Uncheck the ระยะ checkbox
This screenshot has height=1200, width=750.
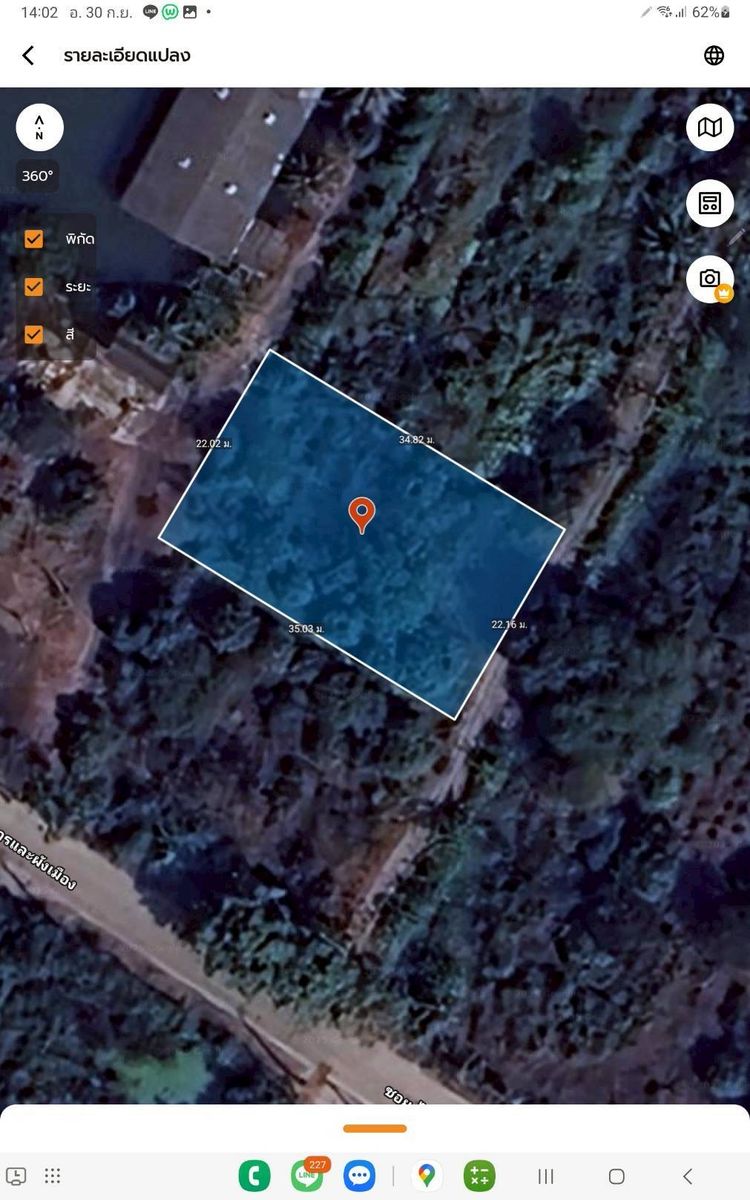(x=34, y=287)
